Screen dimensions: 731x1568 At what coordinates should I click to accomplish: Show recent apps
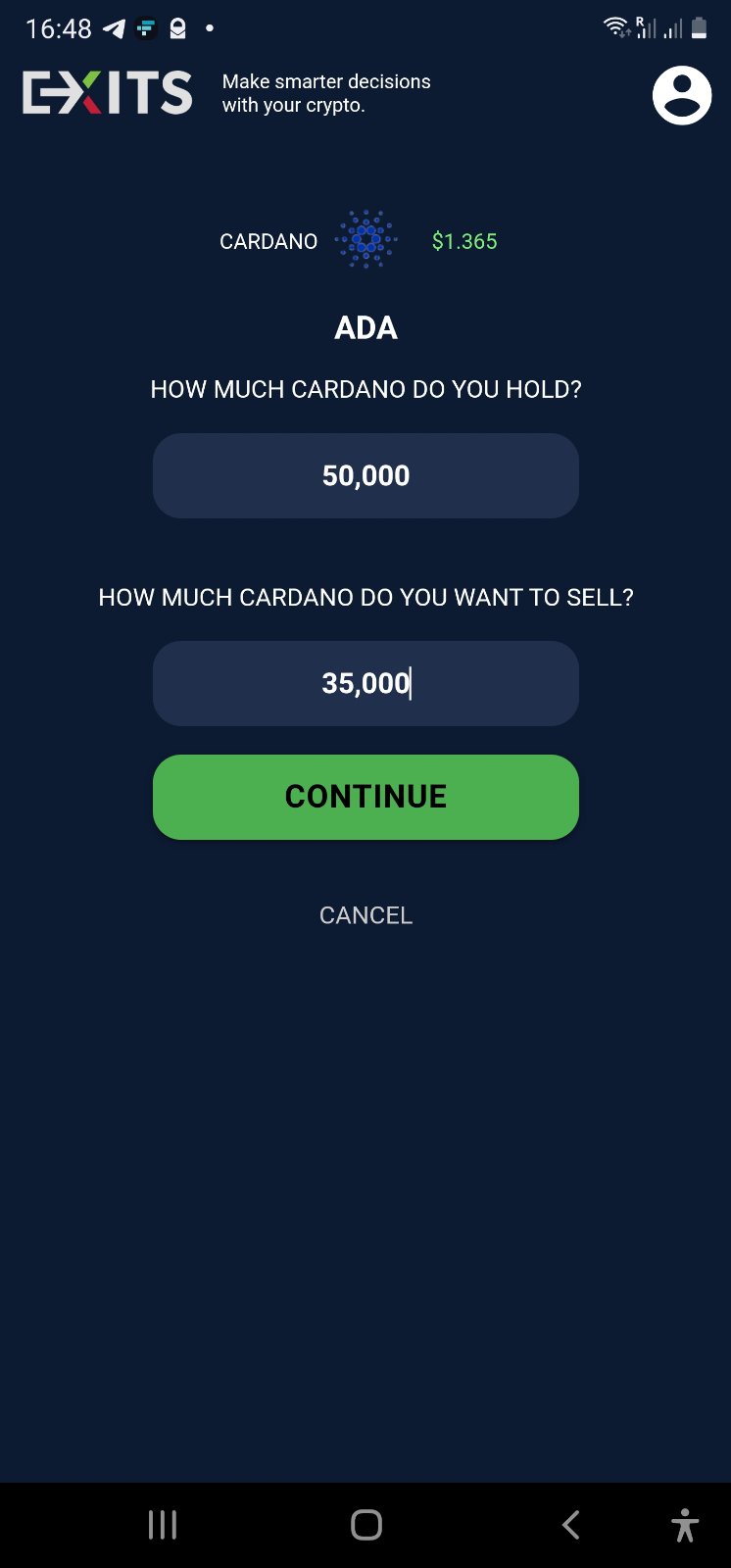(x=163, y=1525)
